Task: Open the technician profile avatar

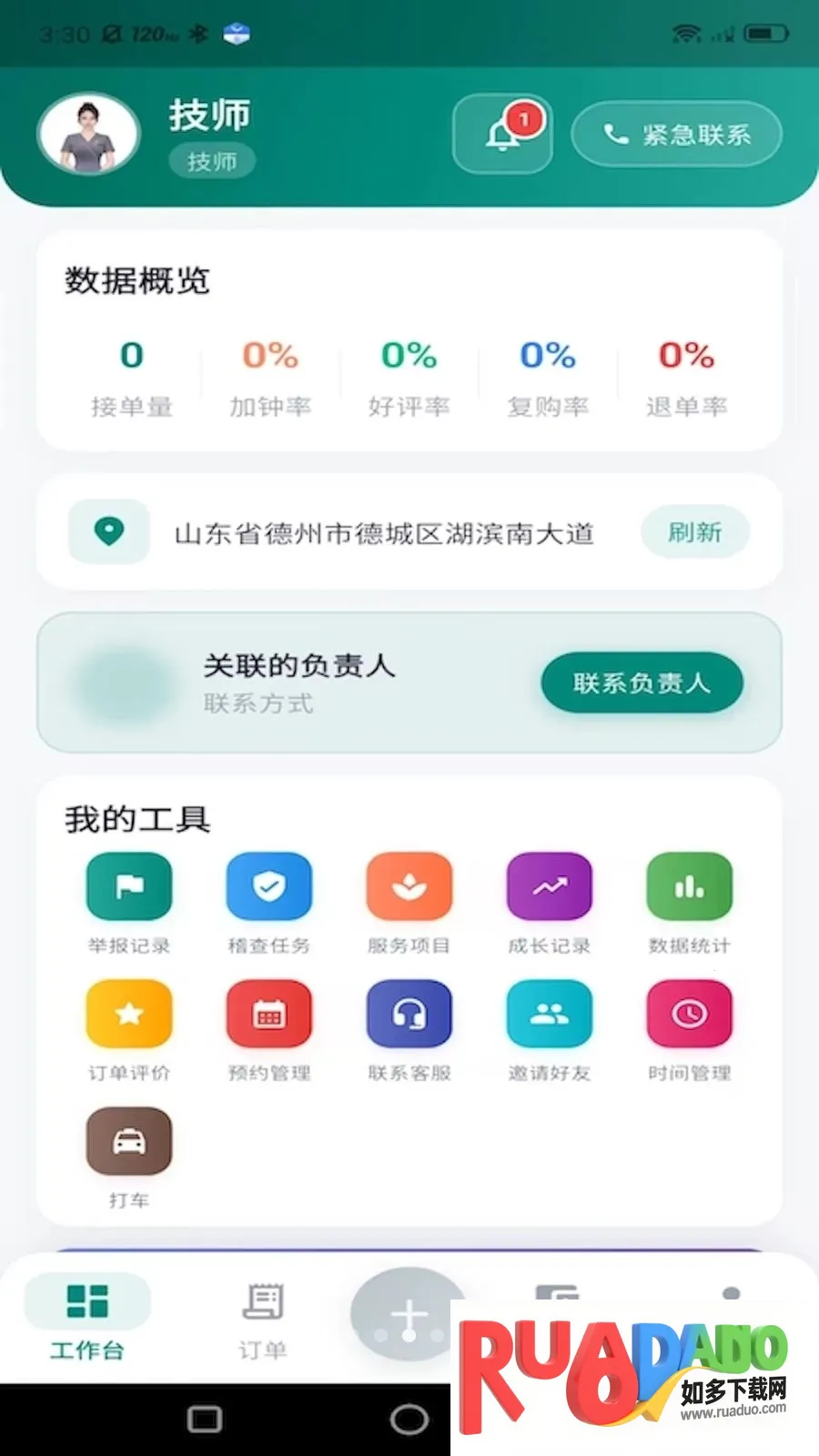Action: (88, 135)
